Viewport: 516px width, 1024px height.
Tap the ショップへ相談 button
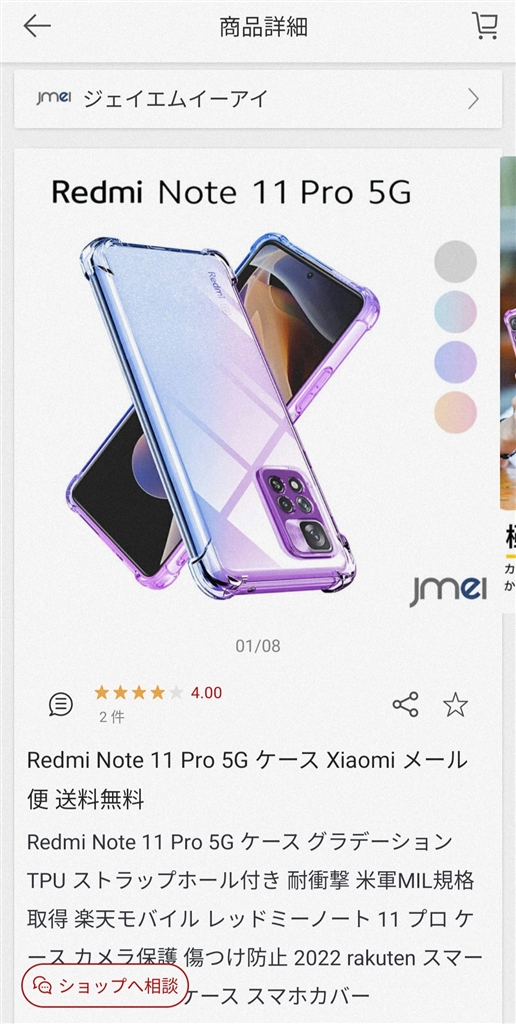[105, 985]
